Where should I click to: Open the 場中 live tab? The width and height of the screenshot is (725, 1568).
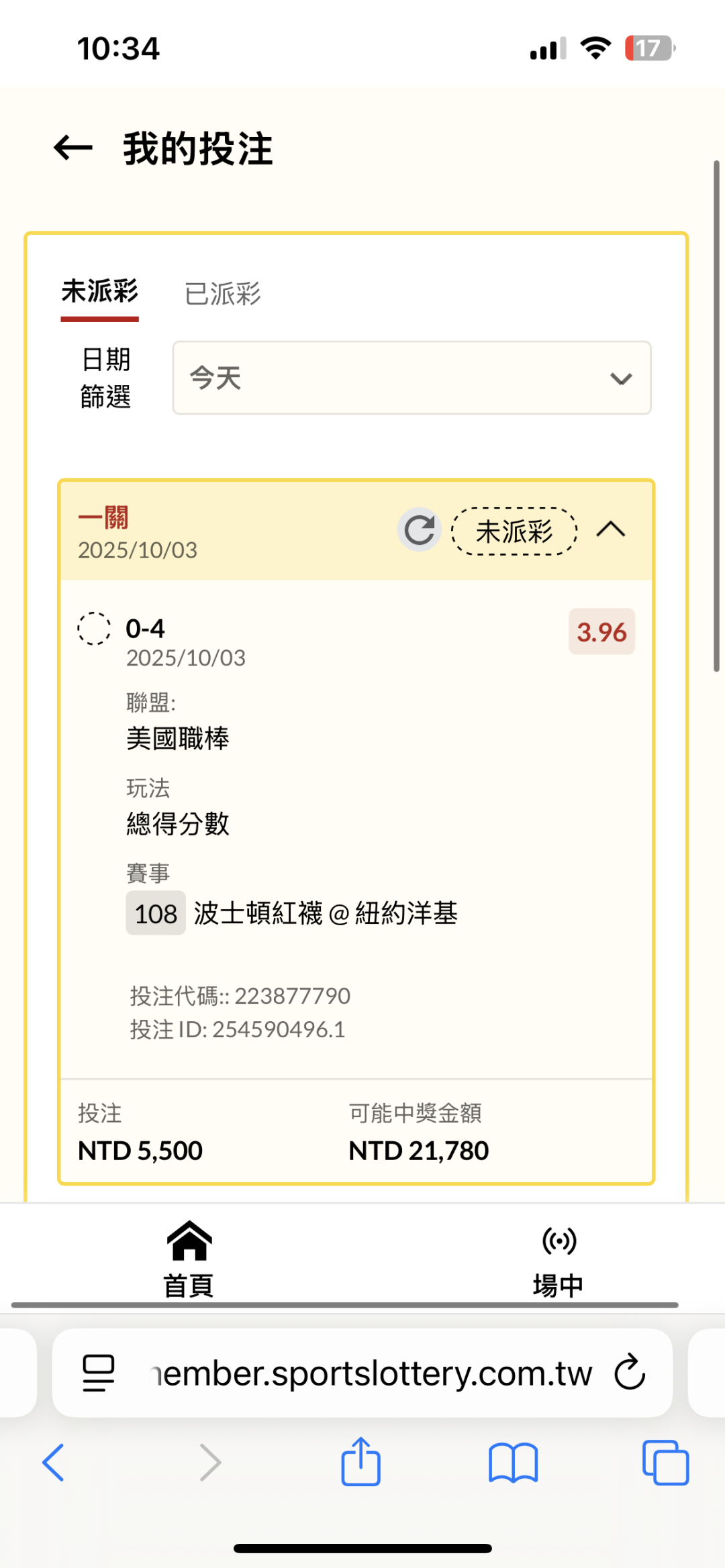[x=559, y=1259]
